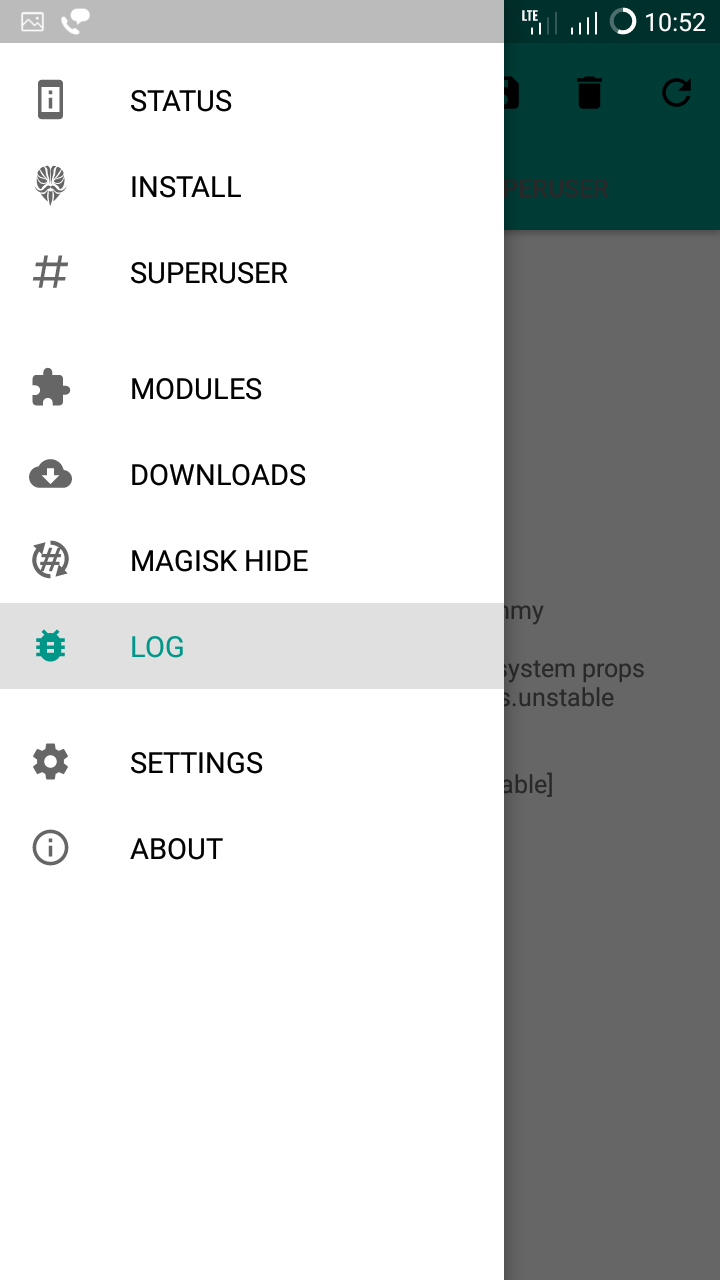Select the Install Magisk mask icon

click(50, 186)
